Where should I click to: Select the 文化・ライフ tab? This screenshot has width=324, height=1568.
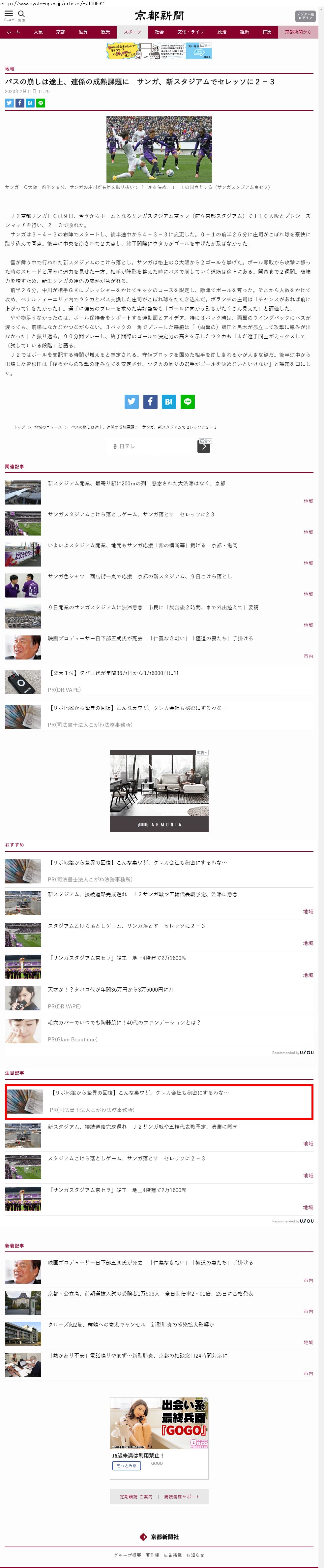point(190,32)
